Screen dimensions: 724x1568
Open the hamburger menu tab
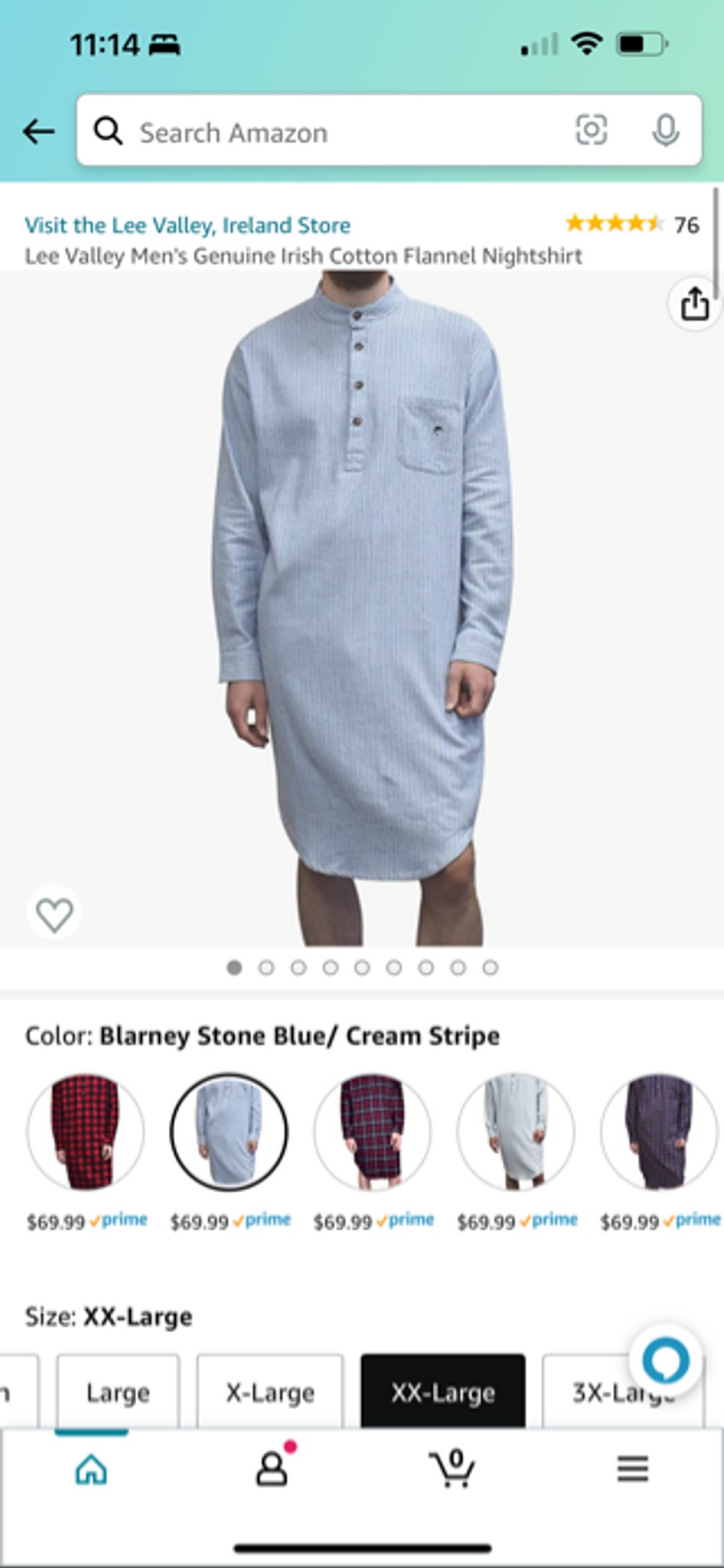[x=633, y=1468]
